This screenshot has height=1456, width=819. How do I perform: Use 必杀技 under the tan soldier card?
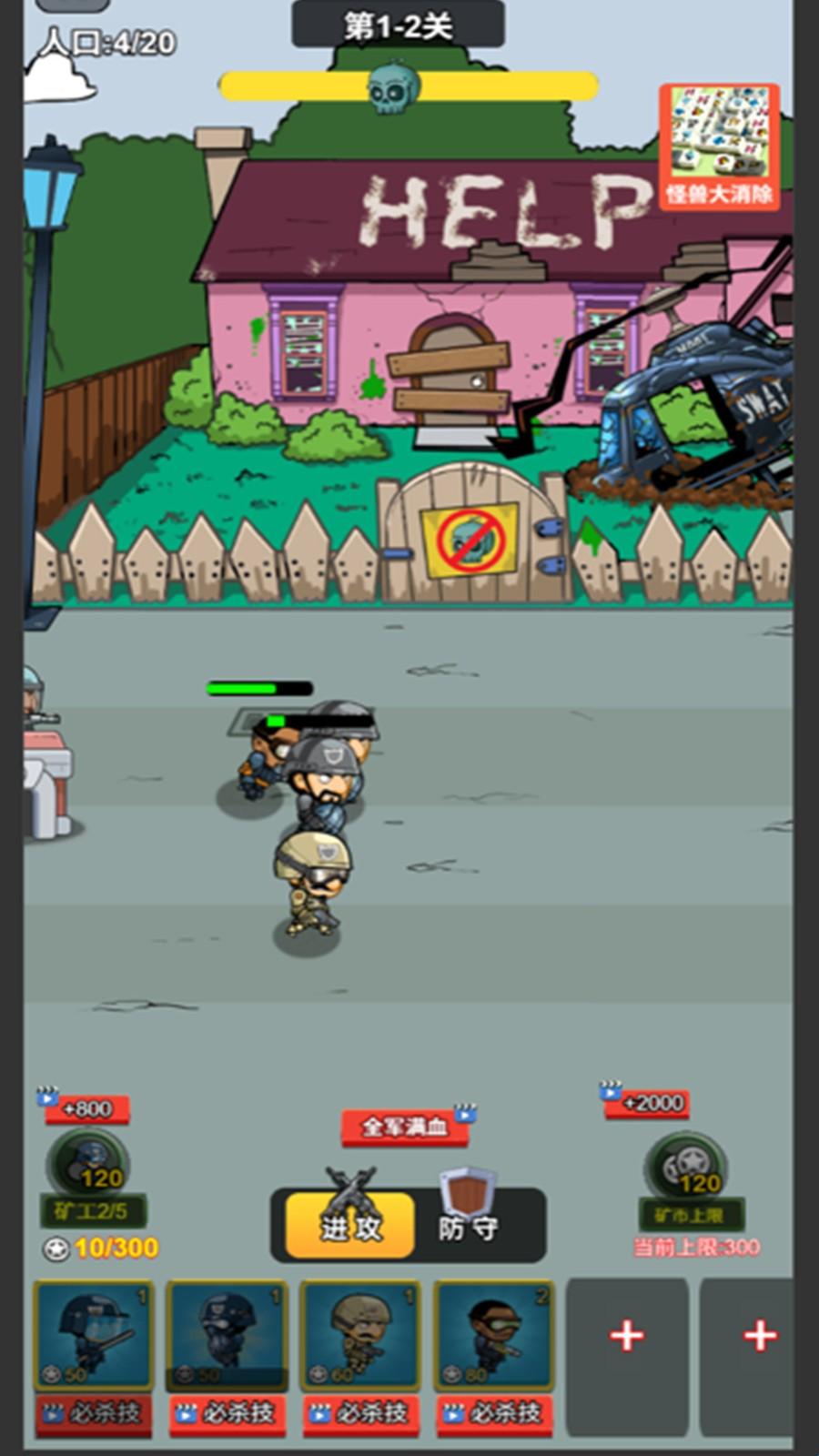[x=360, y=1414]
